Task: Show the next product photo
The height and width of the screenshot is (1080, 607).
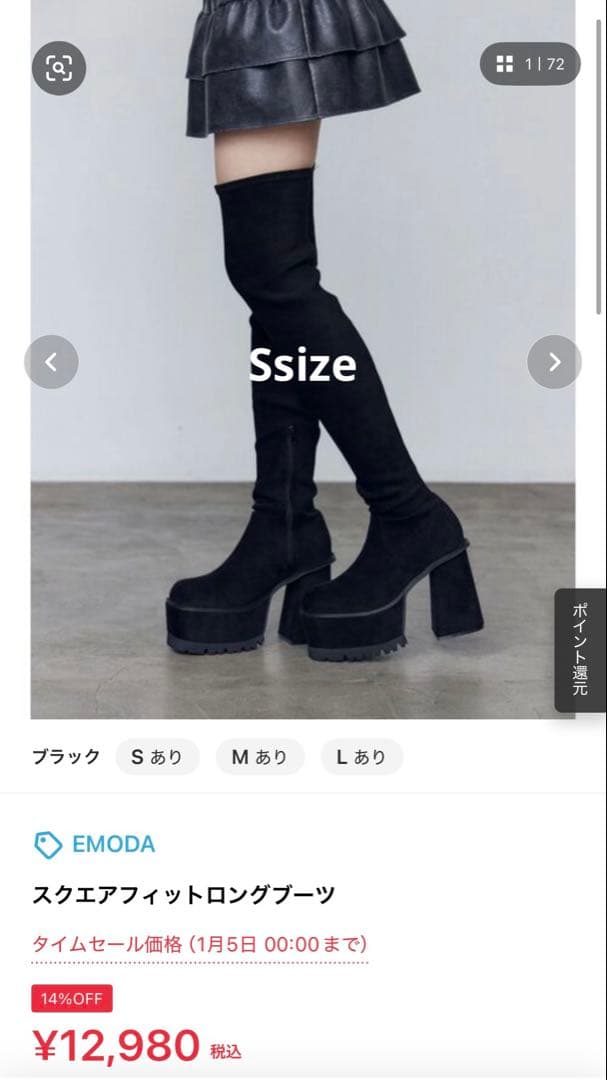Action: [554, 362]
